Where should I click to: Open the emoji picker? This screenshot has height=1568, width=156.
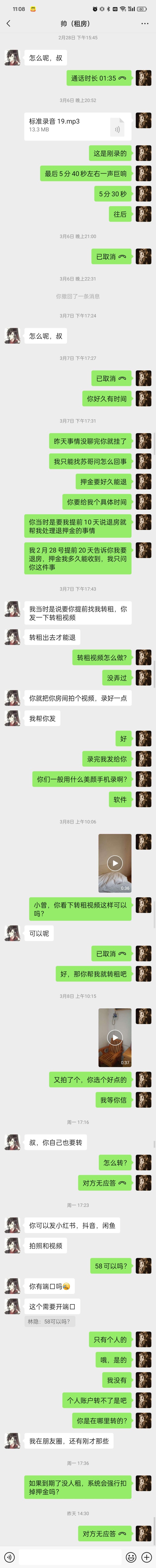tap(131, 1557)
